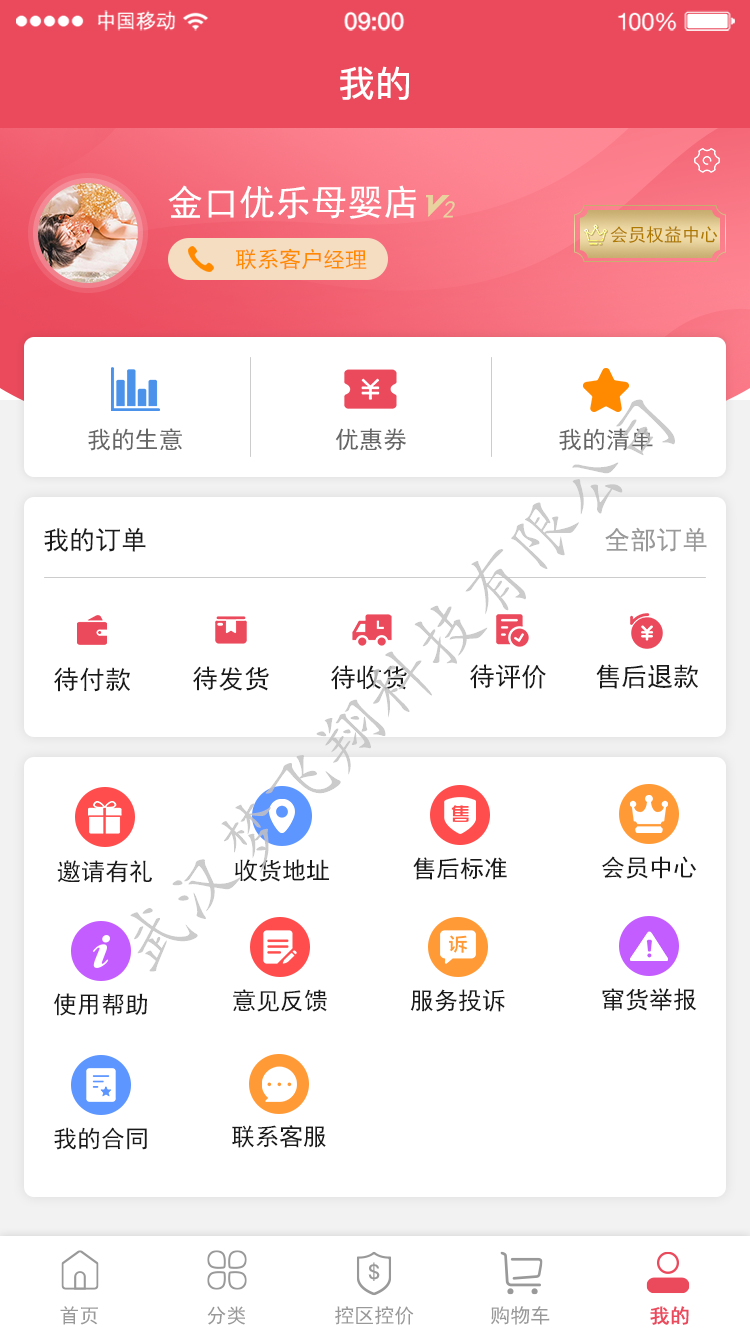View 优惠券 coupons
This screenshot has width=750, height=1334.
pos(371,408)
